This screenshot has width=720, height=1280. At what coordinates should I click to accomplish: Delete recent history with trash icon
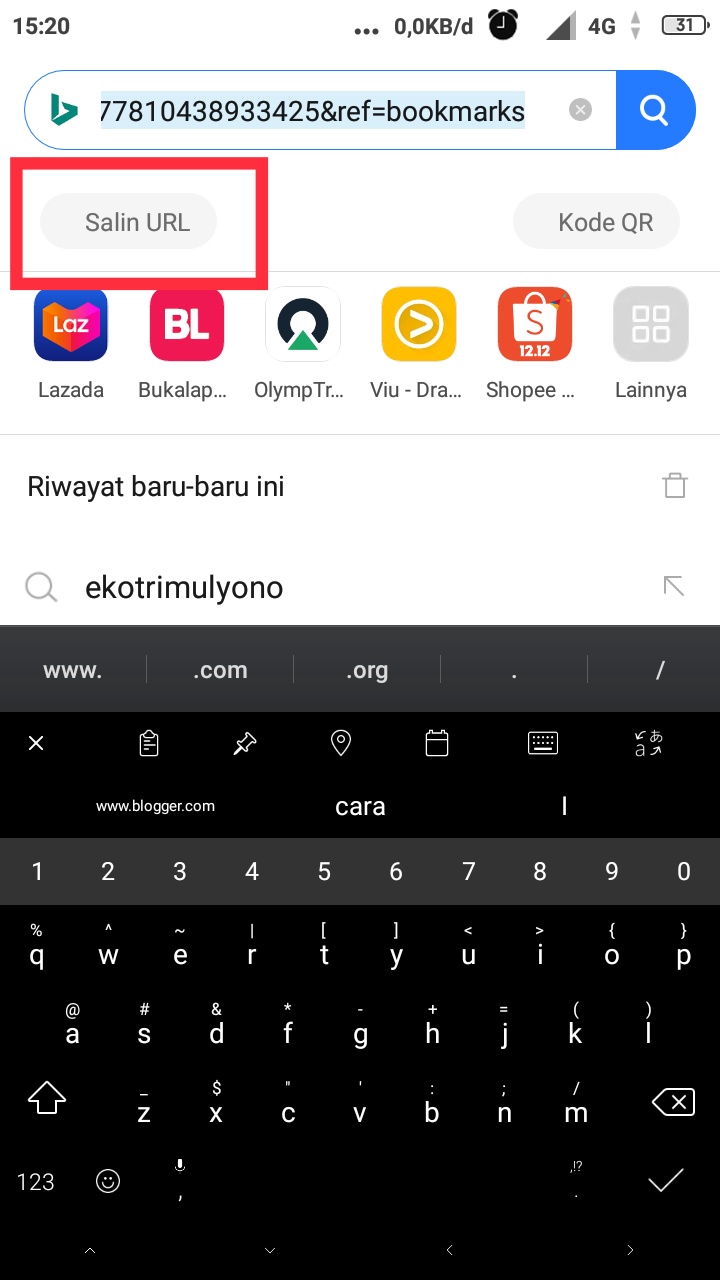pos(675,486)
